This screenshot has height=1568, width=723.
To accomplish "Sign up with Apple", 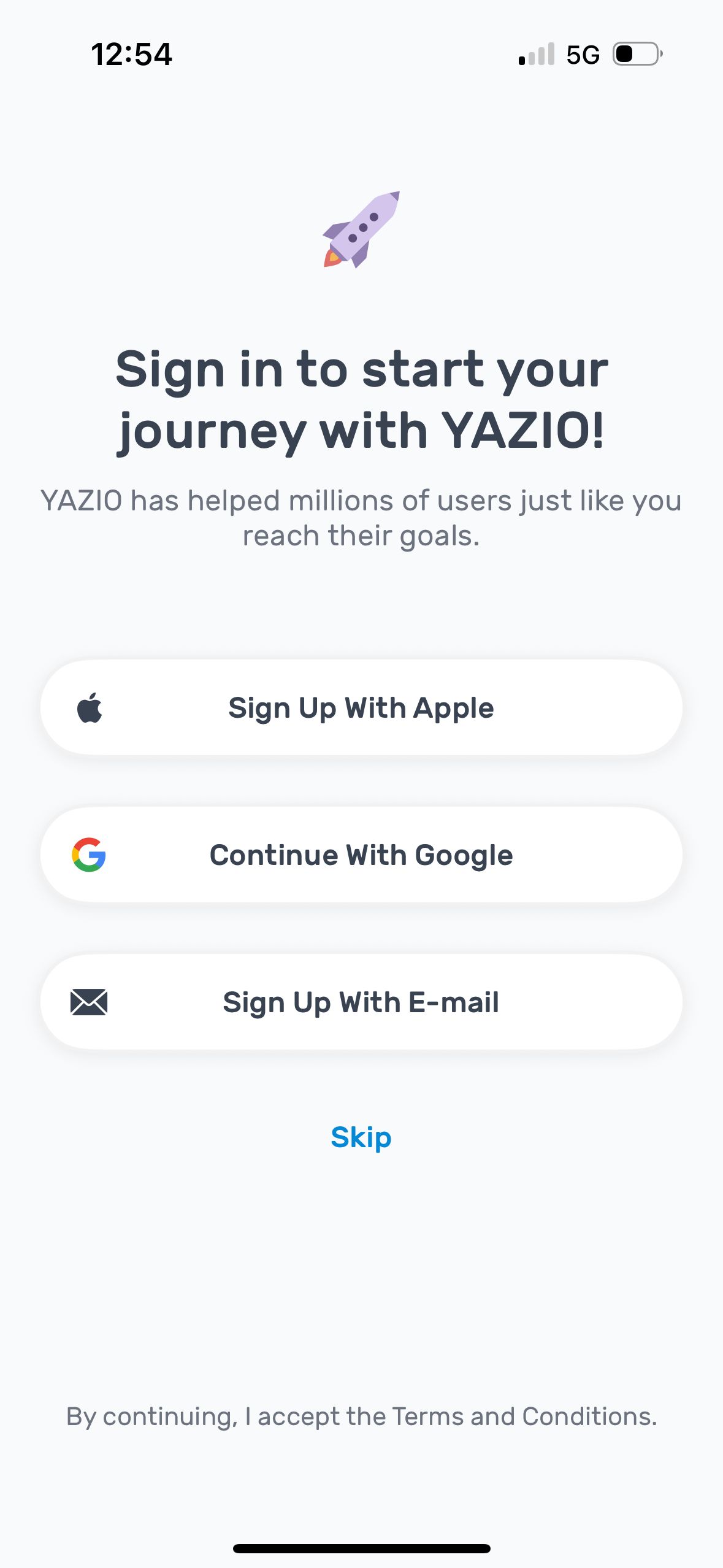I will [x=361, y=708].
